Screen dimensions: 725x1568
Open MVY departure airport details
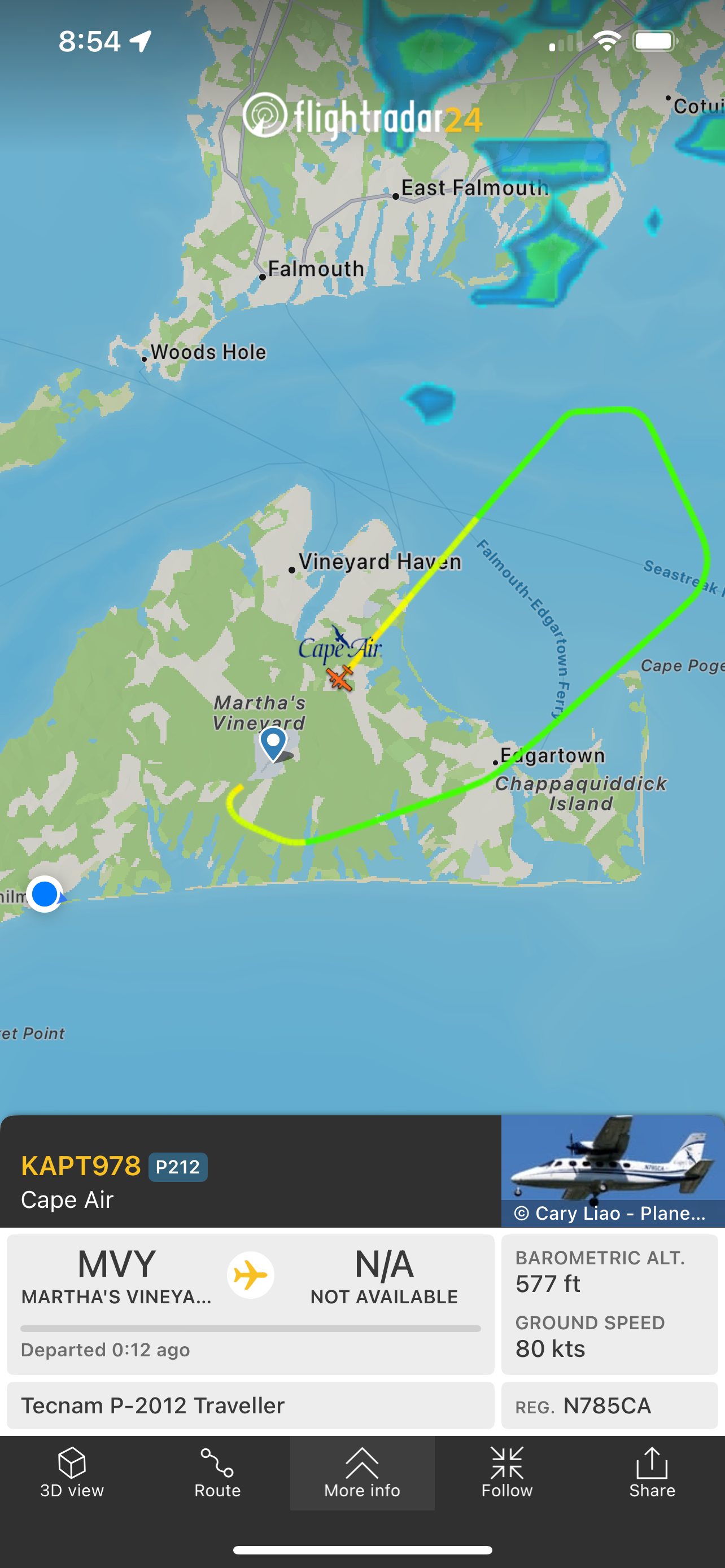116,1276
